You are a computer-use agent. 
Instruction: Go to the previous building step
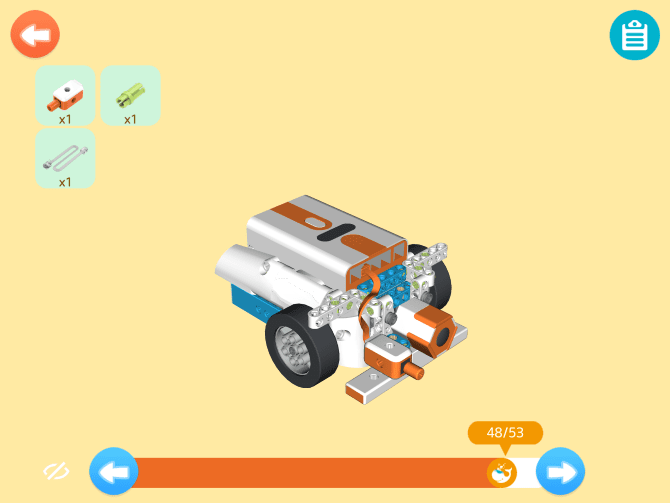[113, 471]
